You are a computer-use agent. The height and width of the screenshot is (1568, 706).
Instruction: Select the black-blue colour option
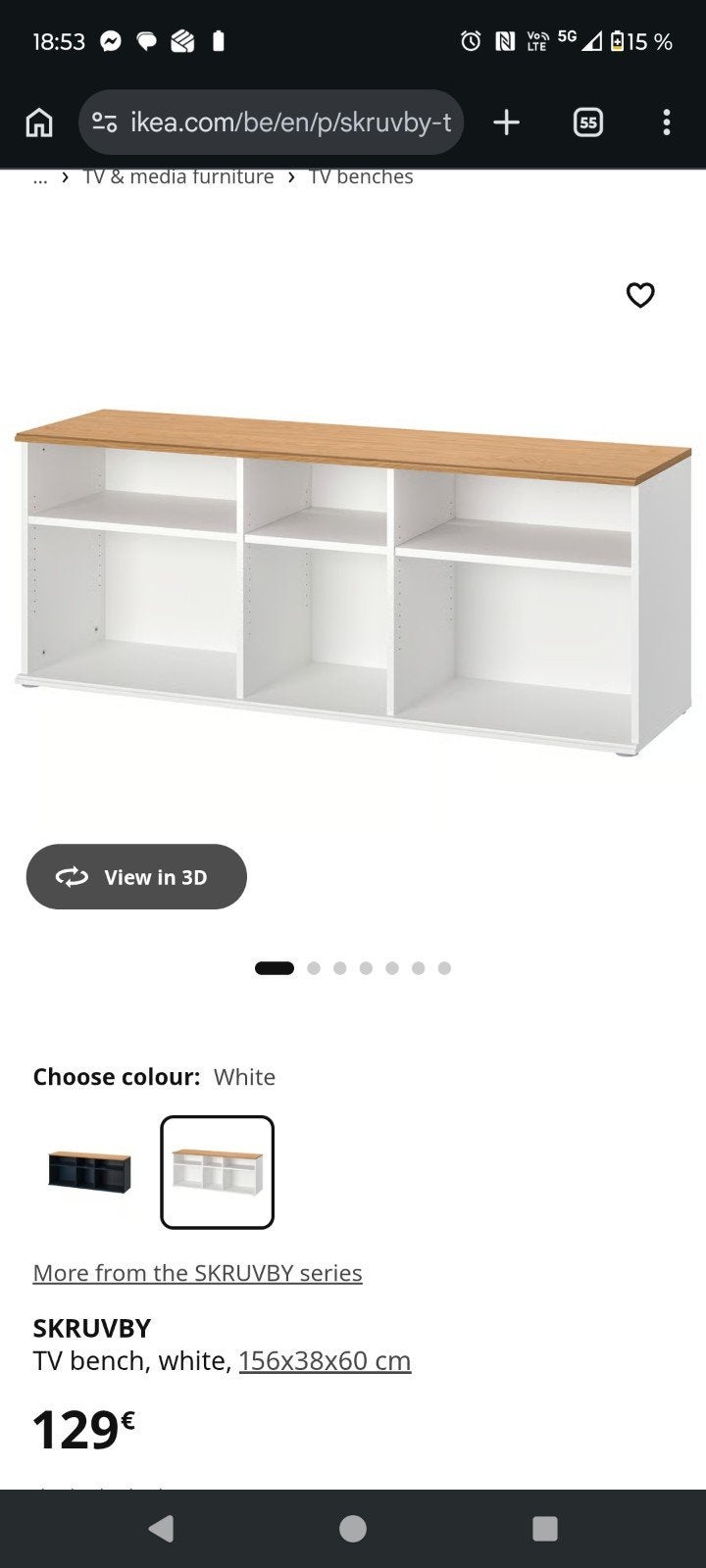pyautogui.click(x=89, y=1171)
